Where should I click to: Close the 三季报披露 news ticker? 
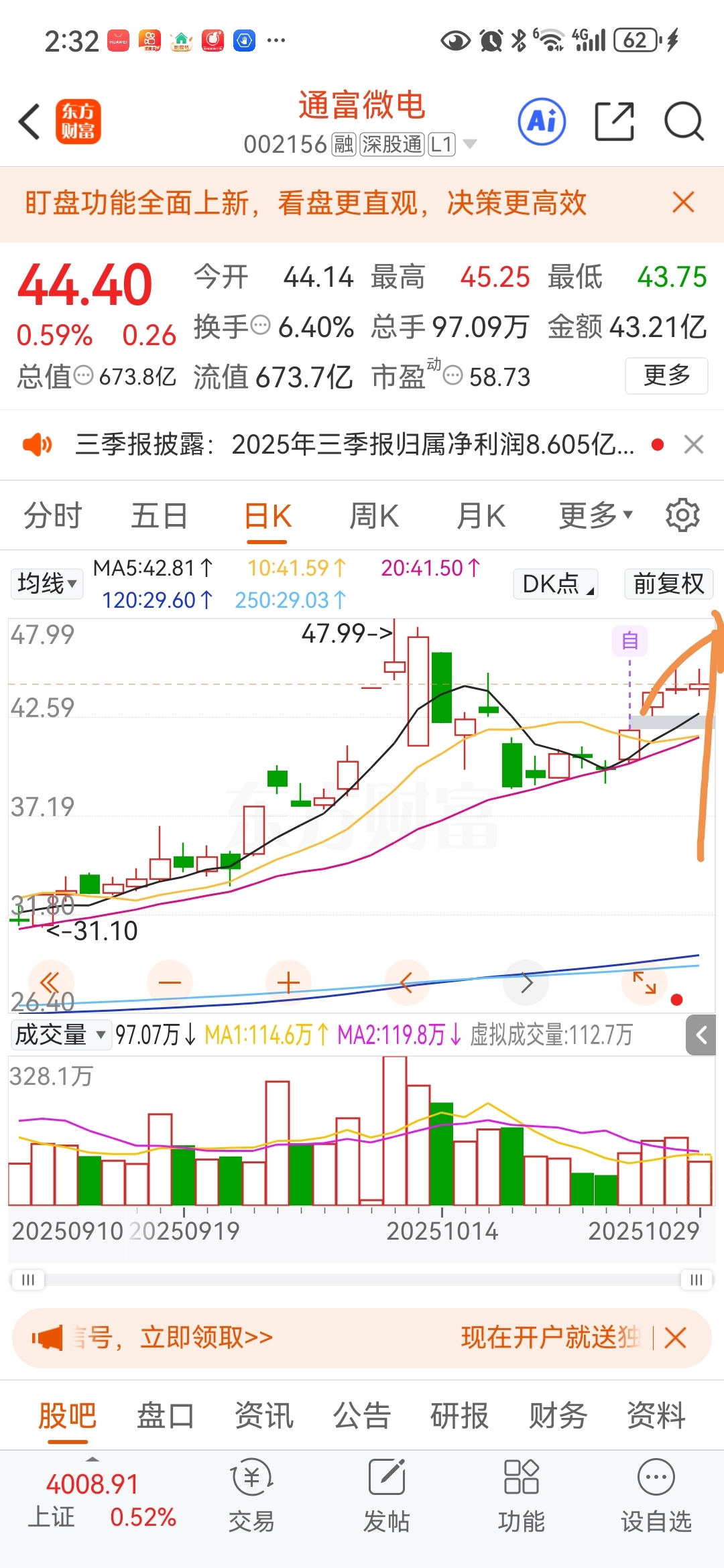[x=694, y=444]
